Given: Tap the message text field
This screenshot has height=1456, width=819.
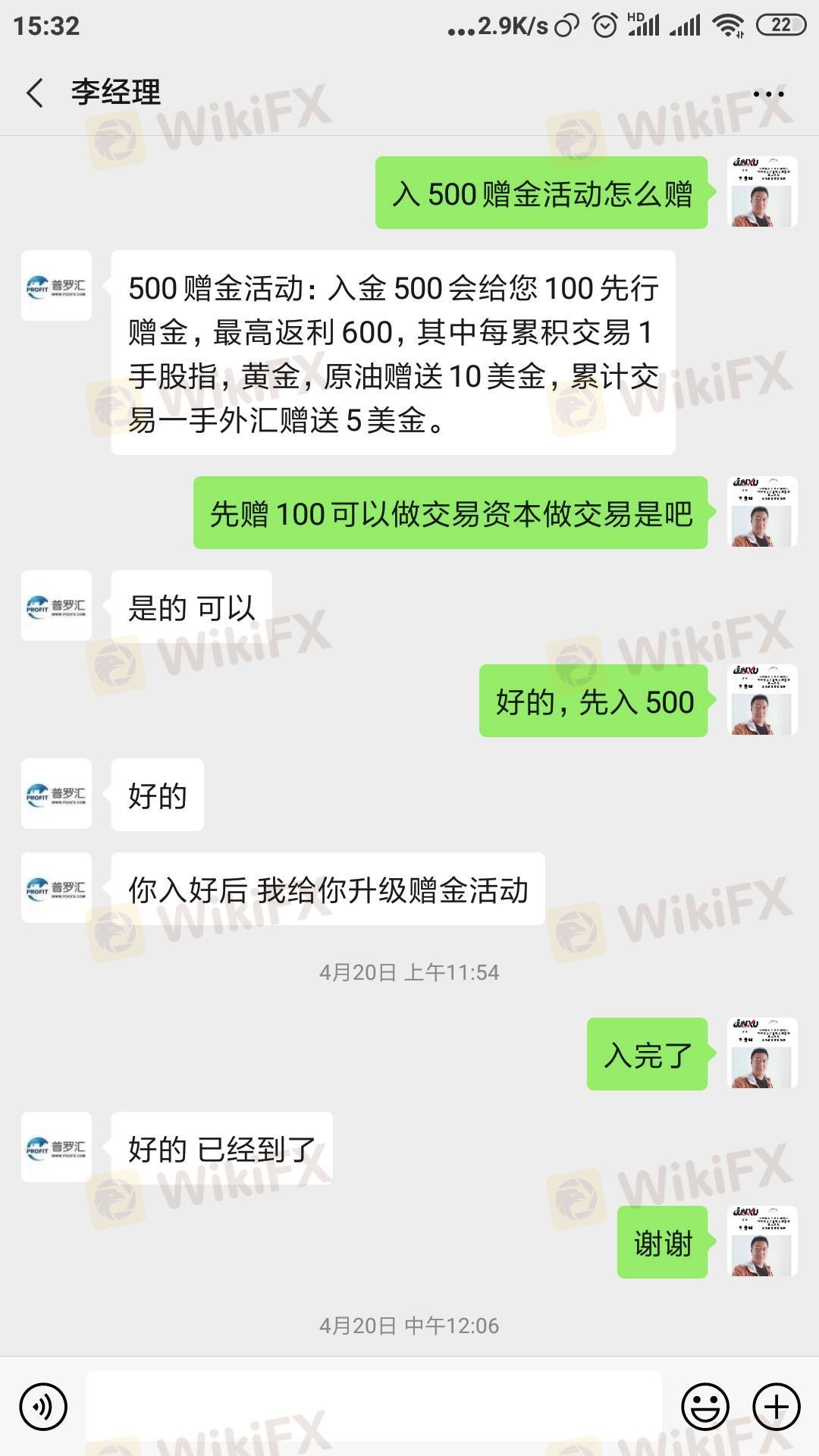Looking at the screenshot, I should pos(373,1407).
